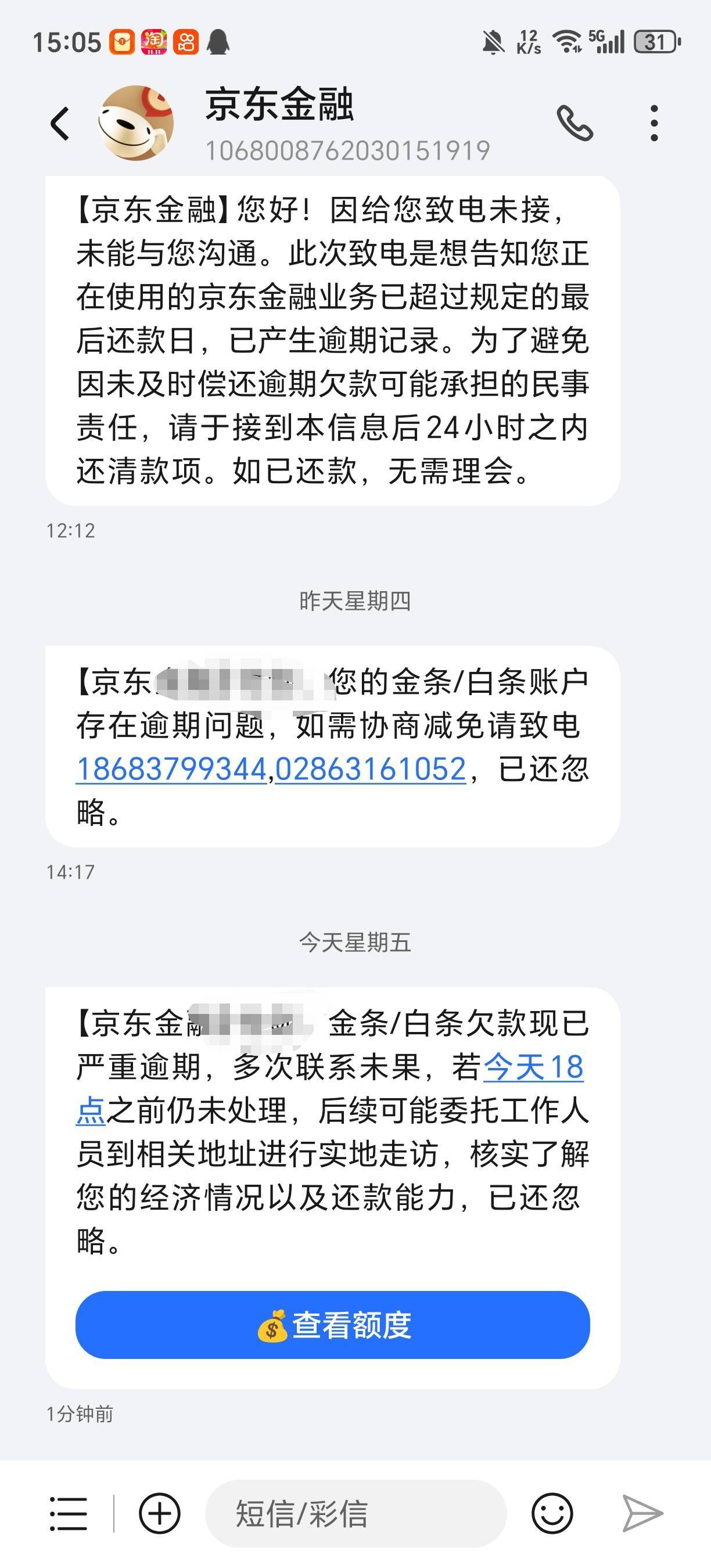Focus the 短信/彩信 message input field
Image resolution: width=711 pixels, height=1568 pixels.
click(355, 1513)
